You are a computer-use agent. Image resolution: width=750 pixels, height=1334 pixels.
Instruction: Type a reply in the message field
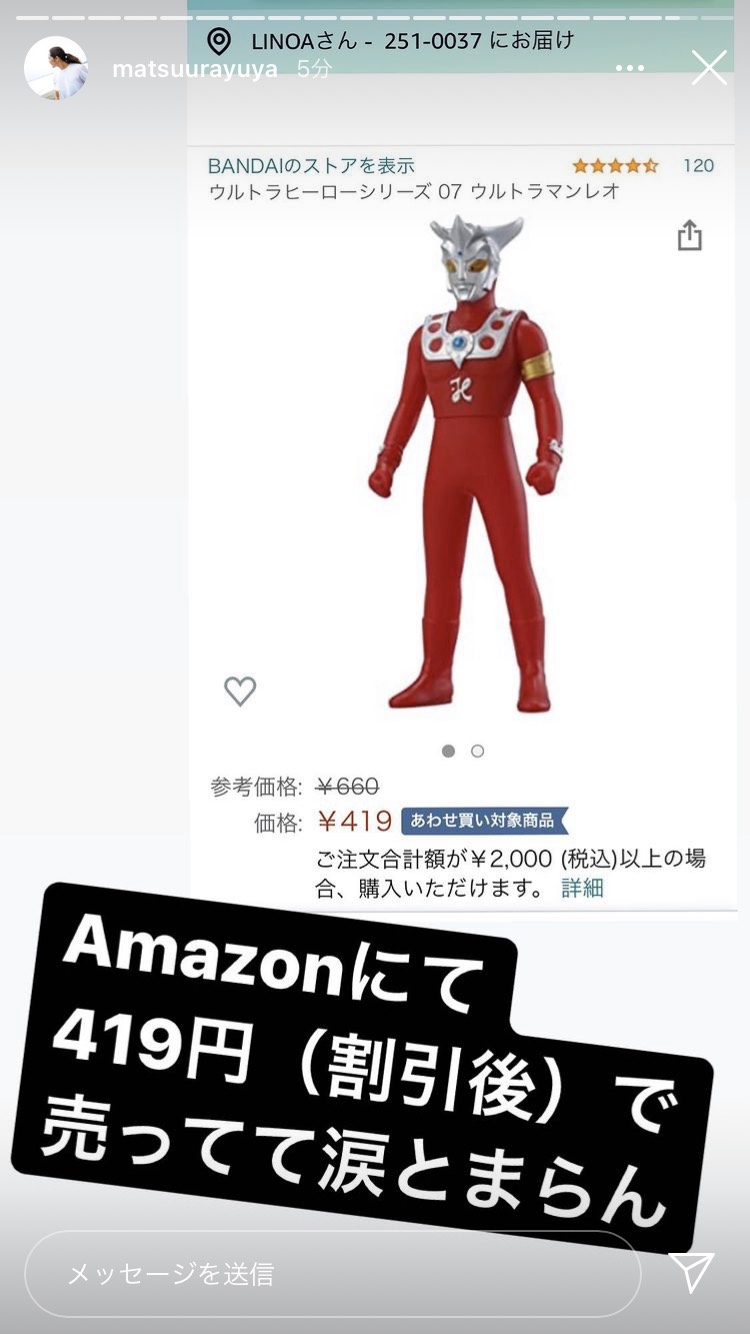330,1273
